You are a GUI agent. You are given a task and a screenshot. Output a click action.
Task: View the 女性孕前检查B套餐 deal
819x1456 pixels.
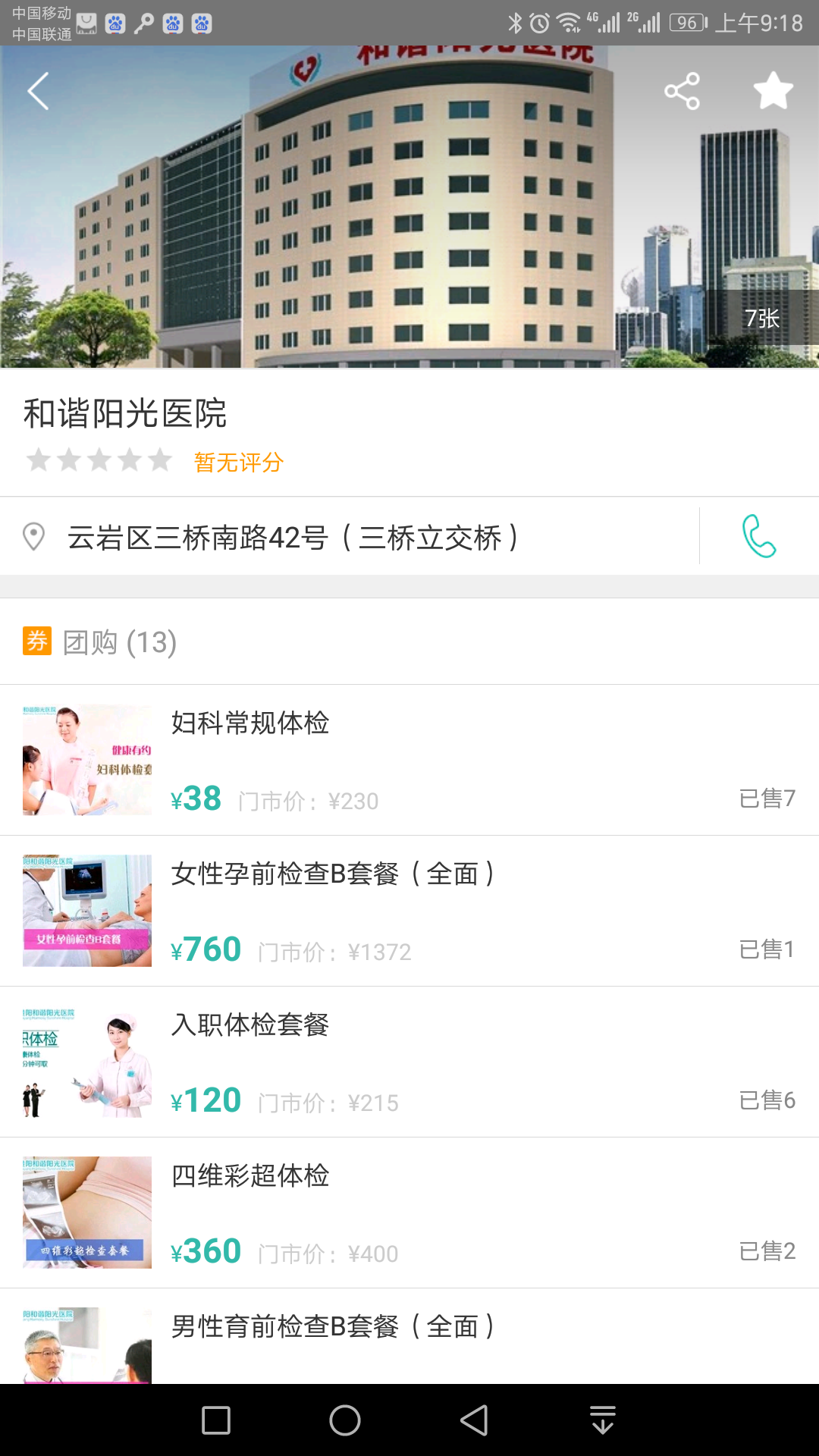(x=409, y=911)
